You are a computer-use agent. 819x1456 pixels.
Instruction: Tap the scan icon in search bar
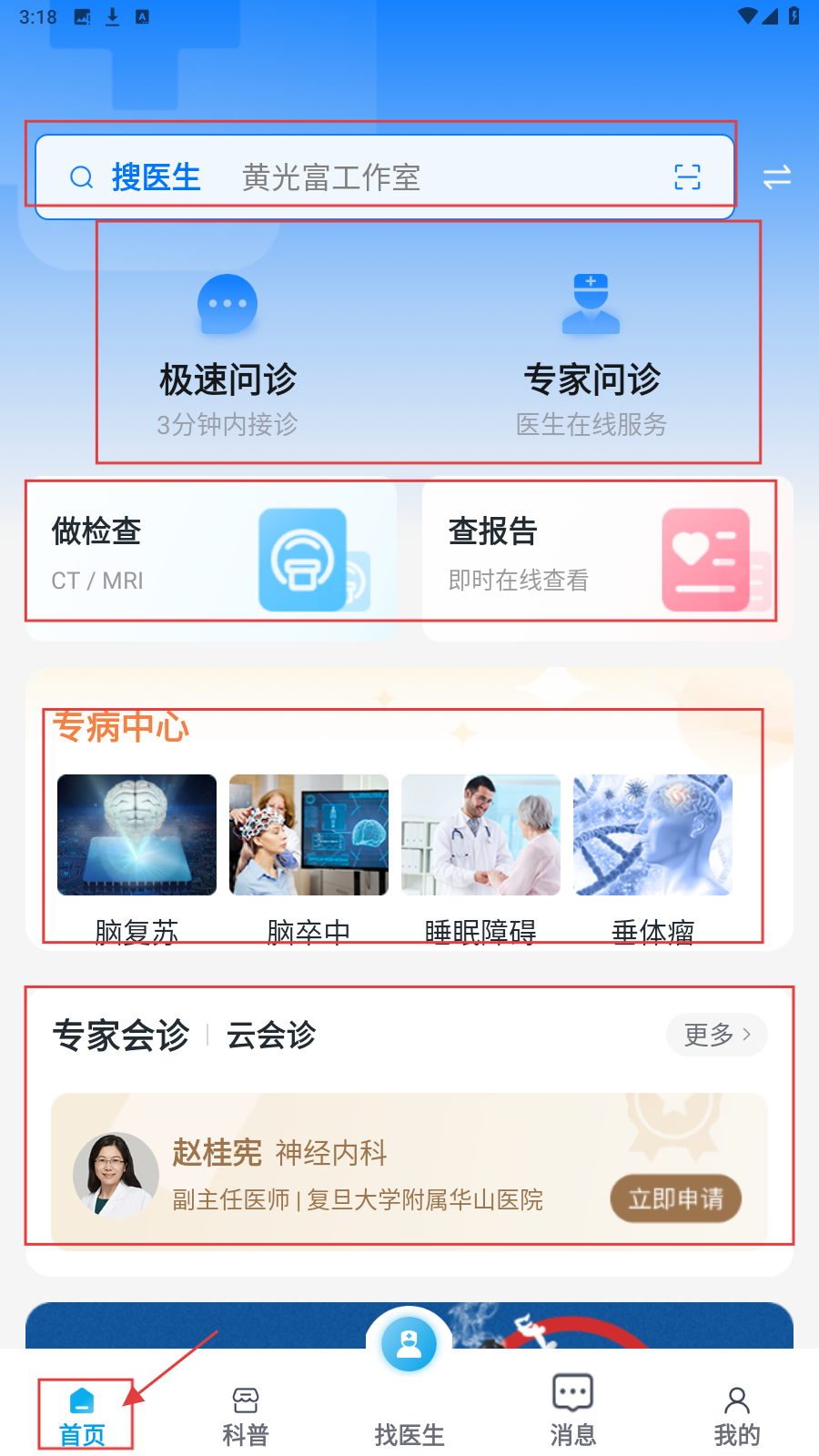687,177
